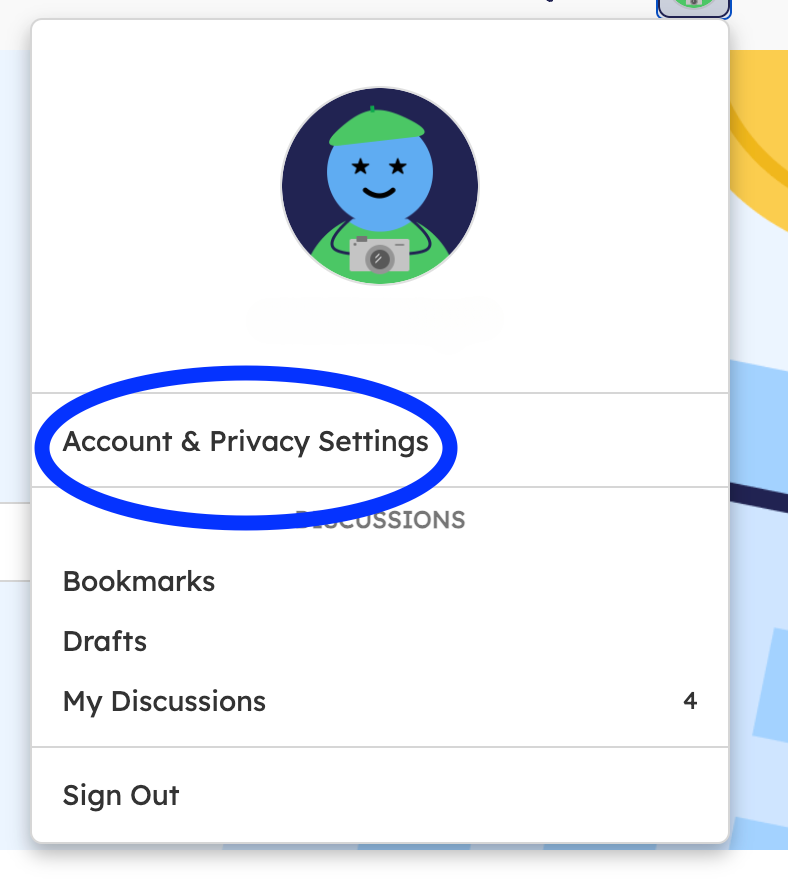
Task: Open Bookmarks
Action: tap(139, 581)
